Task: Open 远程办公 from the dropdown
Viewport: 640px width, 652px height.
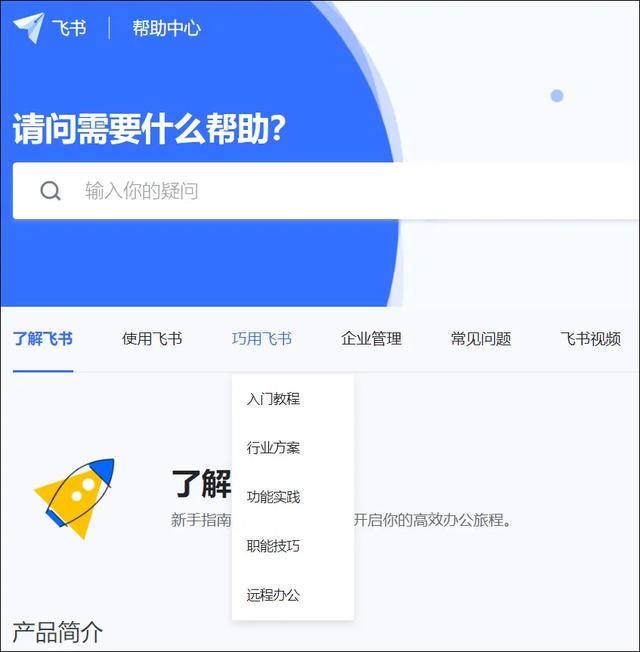Action: (x=273, y=595)
